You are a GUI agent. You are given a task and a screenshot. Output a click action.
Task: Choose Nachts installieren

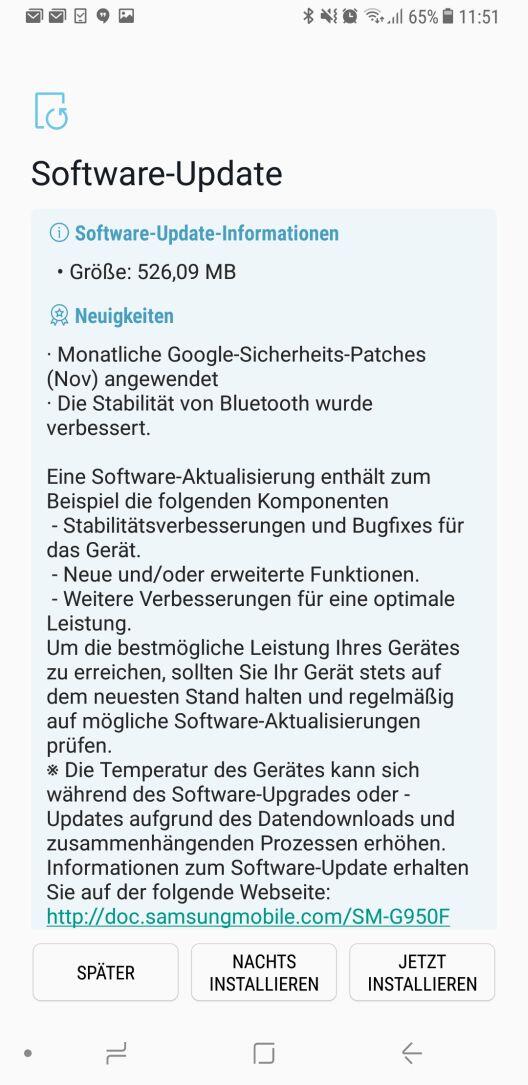(264, 972)
